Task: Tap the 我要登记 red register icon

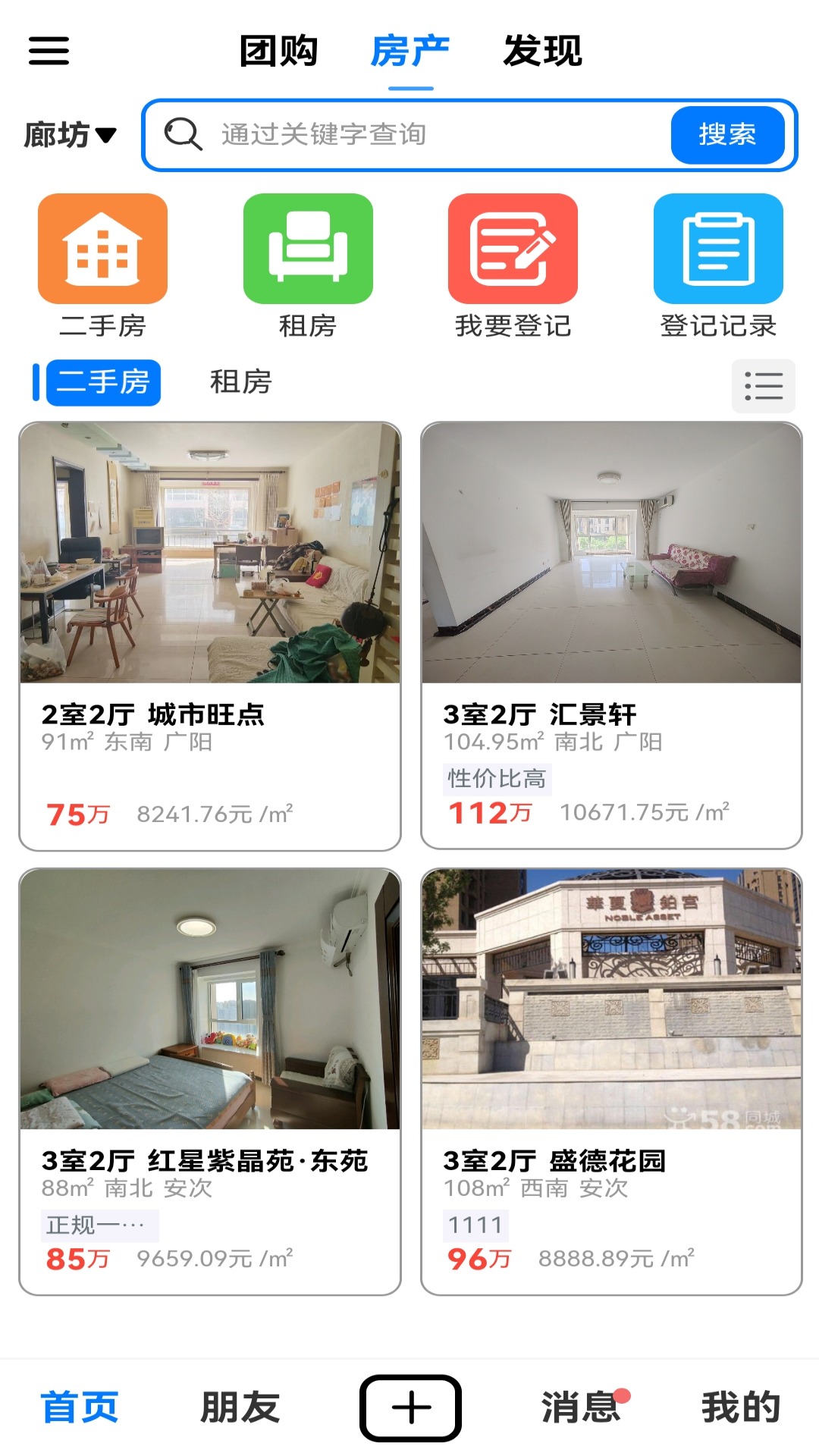Action: [512, 249]
